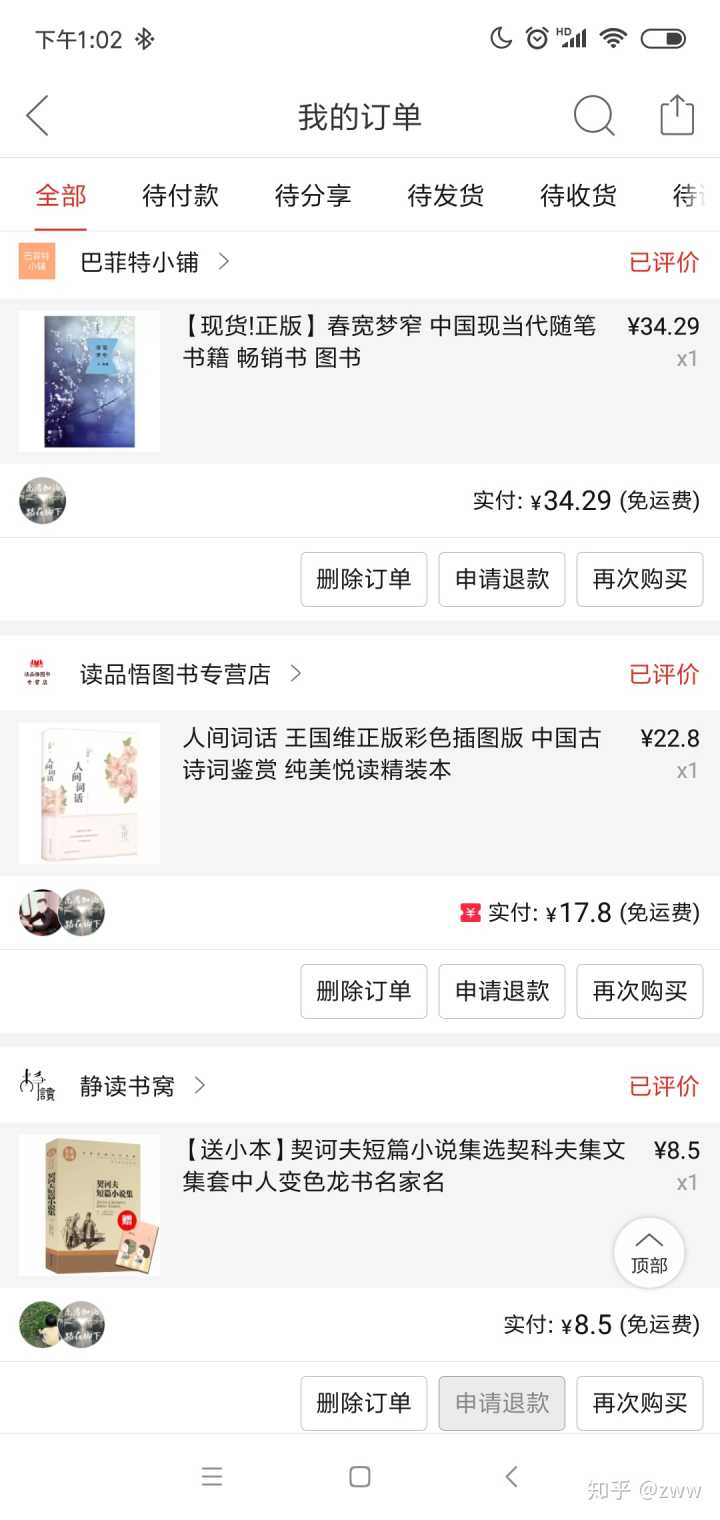Show orders under 待发货 tab
Image resolution: width=720 pixels, height=1520 pixels.
pos(446,196)
